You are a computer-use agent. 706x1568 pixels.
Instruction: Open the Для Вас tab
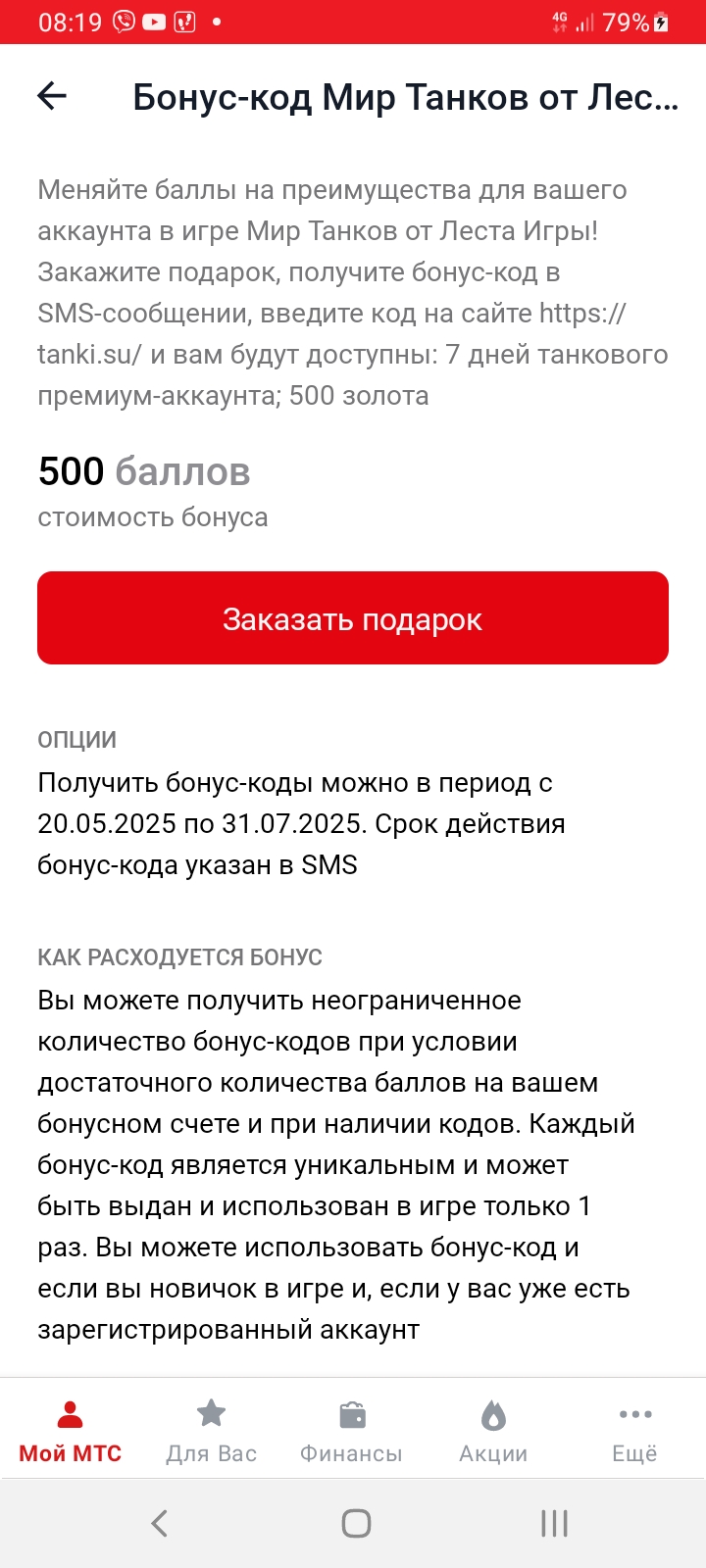[212, 1432]
